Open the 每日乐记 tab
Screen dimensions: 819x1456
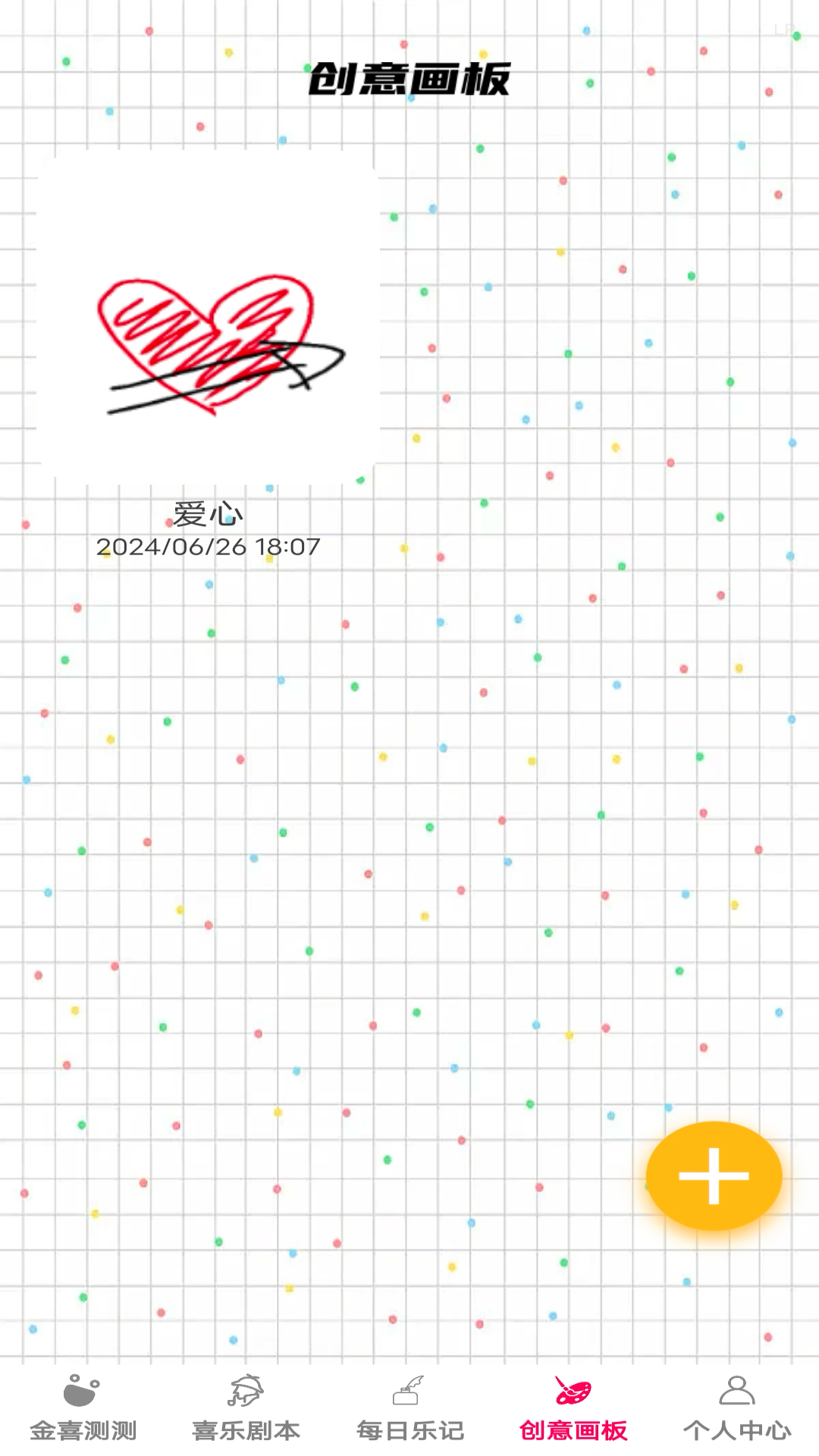click(x=409, y=1409)
